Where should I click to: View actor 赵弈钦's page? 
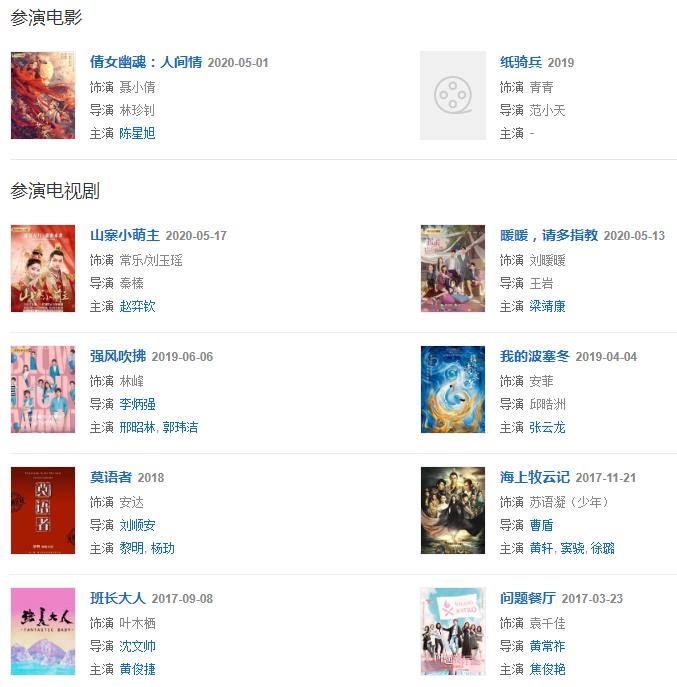137,306
